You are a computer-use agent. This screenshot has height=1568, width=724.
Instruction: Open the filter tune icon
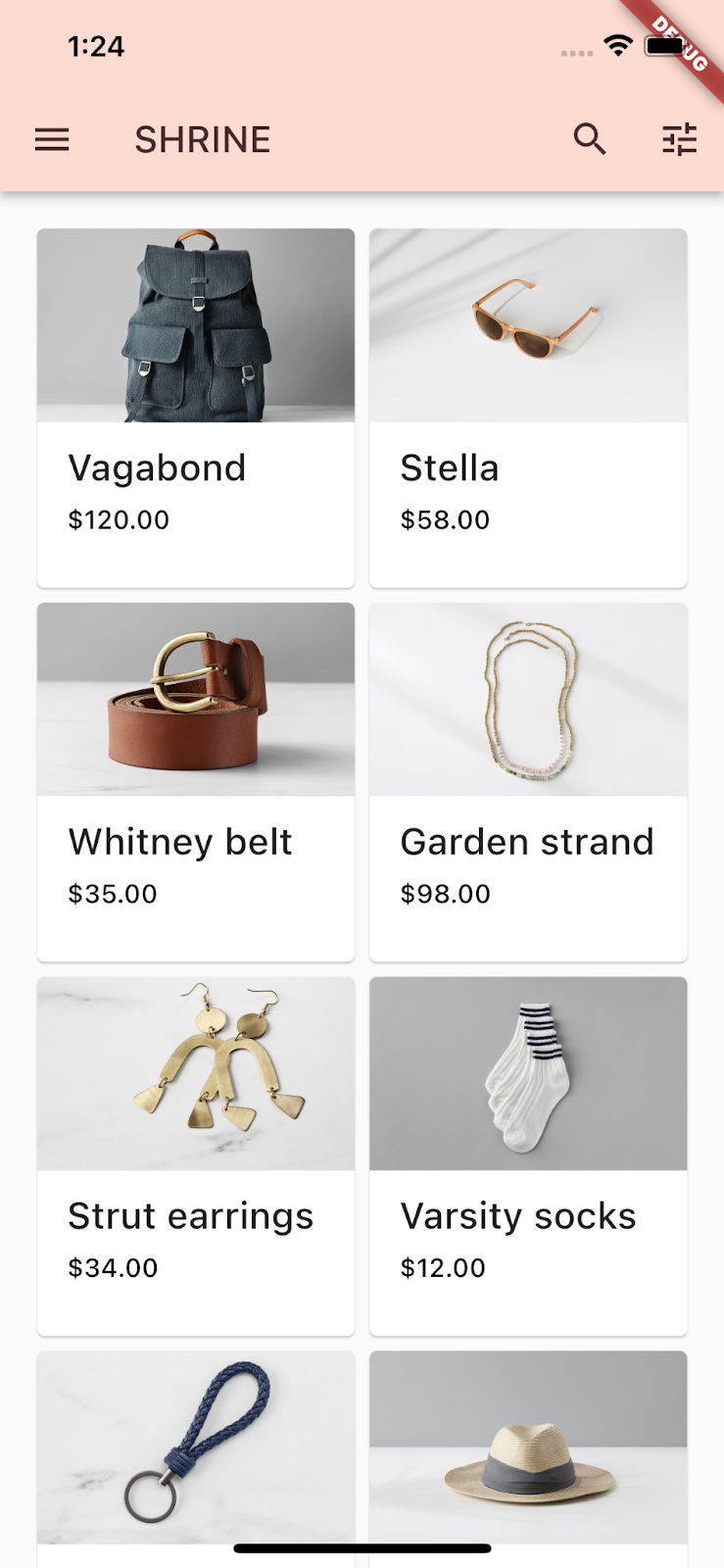point(679,139)
